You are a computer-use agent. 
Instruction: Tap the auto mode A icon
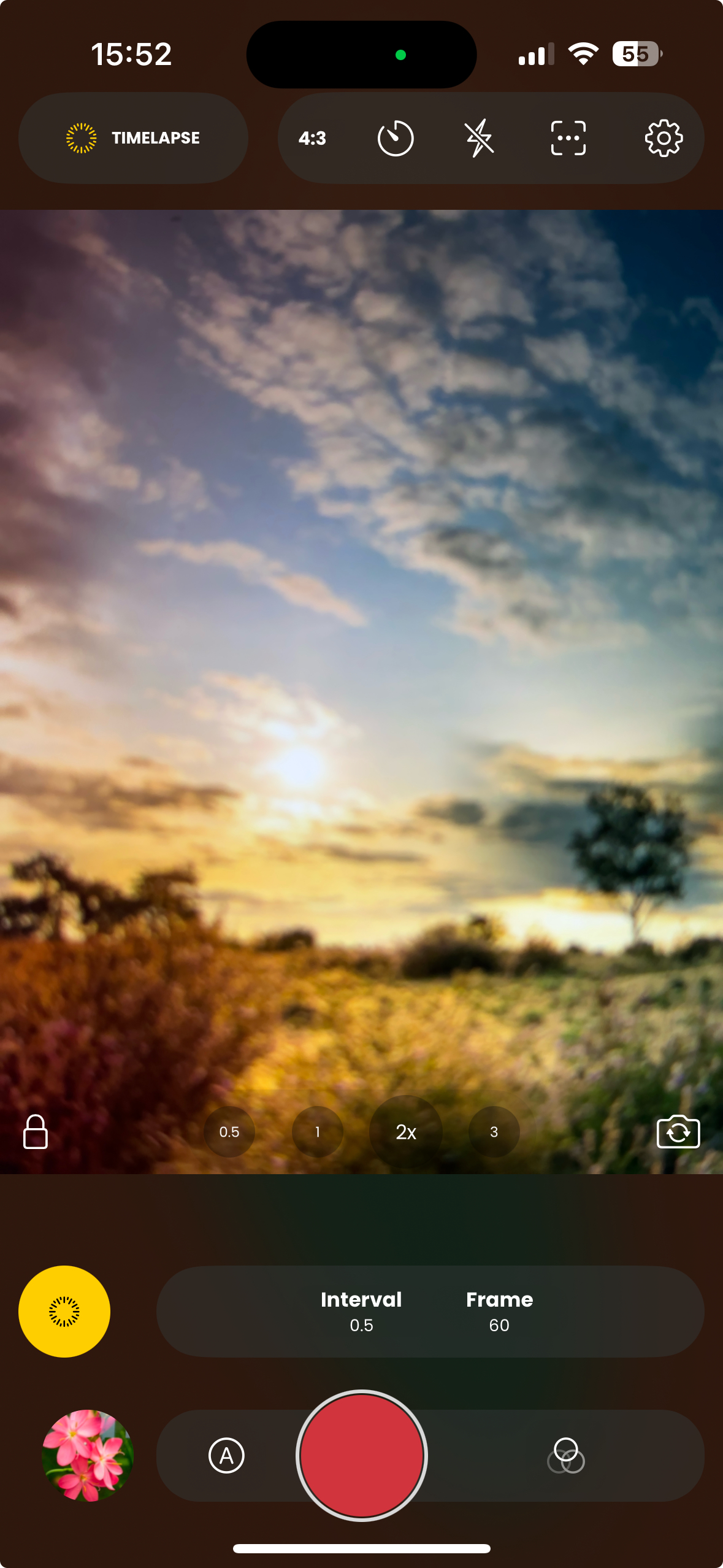226,1455
